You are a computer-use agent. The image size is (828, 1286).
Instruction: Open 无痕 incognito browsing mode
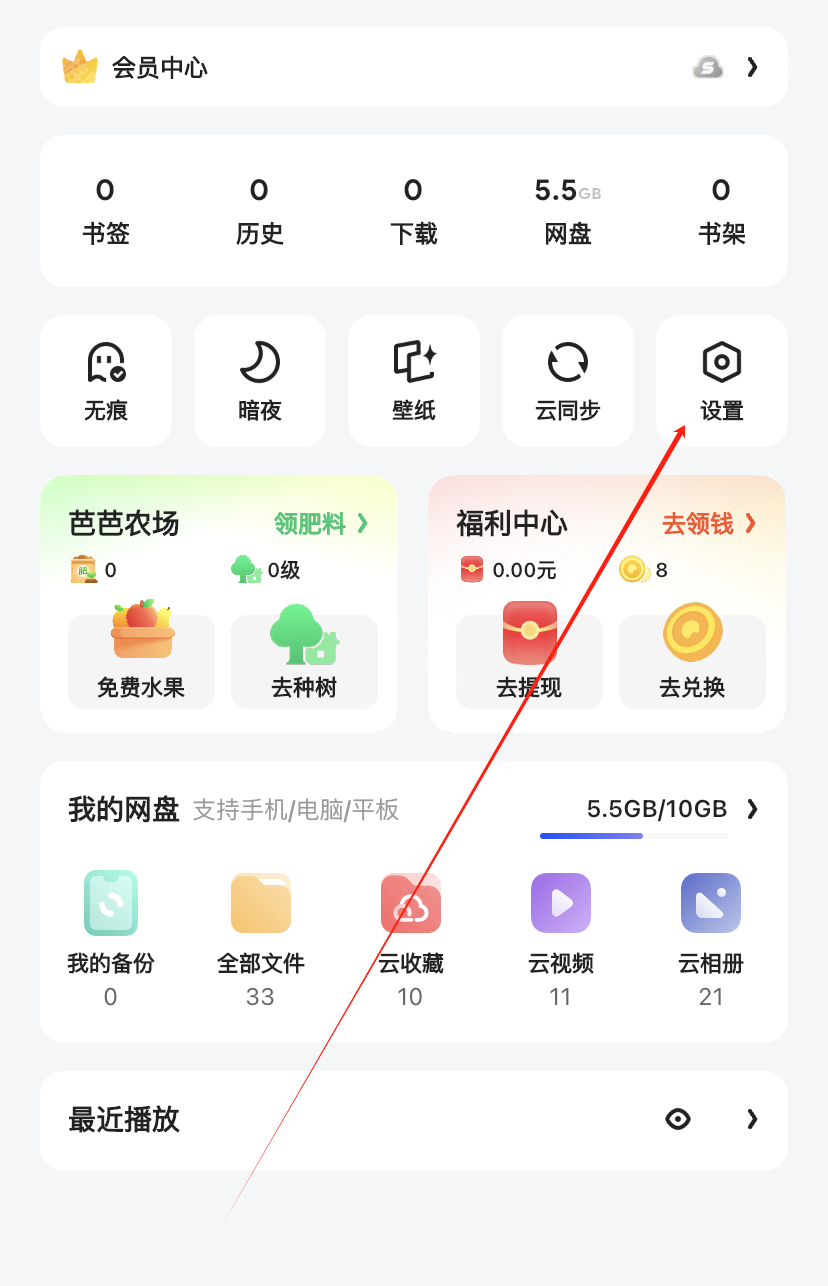pos(106,380)
